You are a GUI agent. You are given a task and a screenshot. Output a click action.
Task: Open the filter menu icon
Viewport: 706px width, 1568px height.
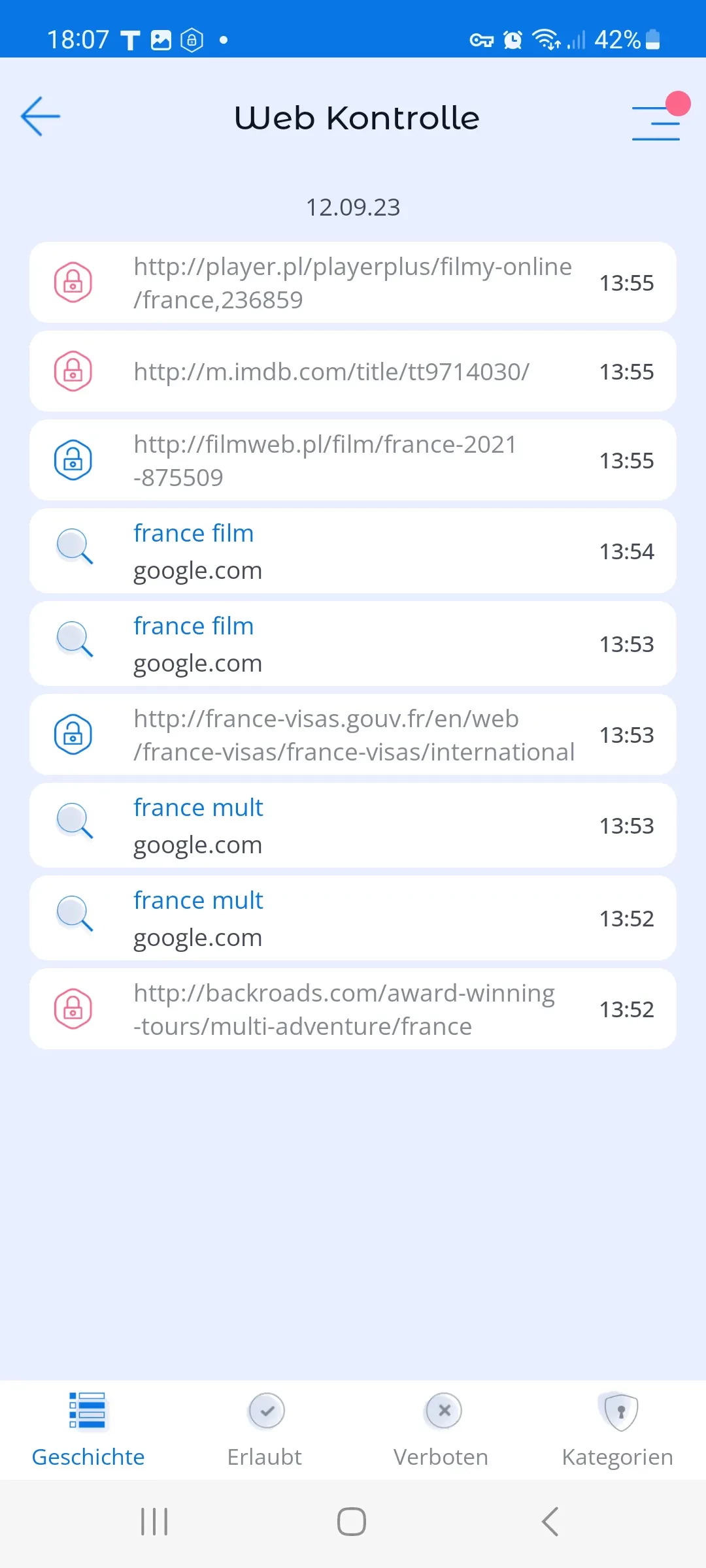656,122
